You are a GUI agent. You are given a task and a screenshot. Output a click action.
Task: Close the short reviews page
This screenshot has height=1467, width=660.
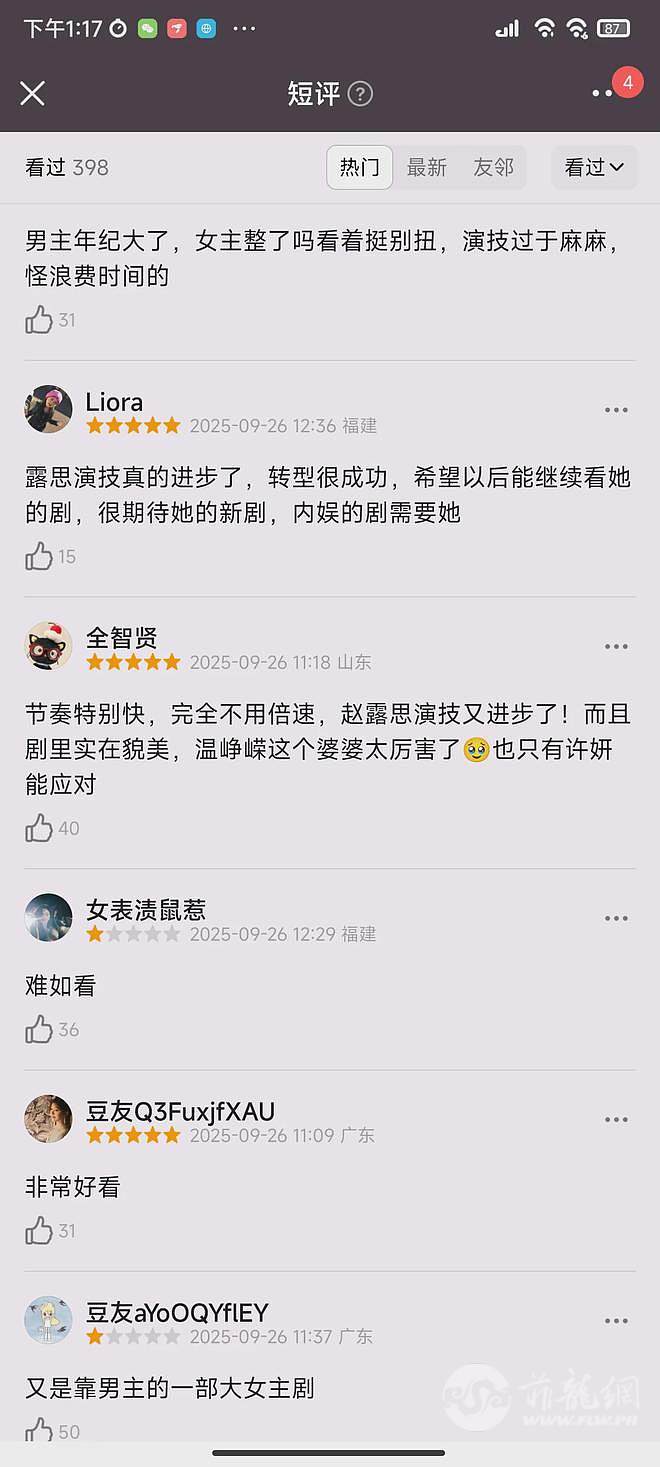click(x=33, y=93)
